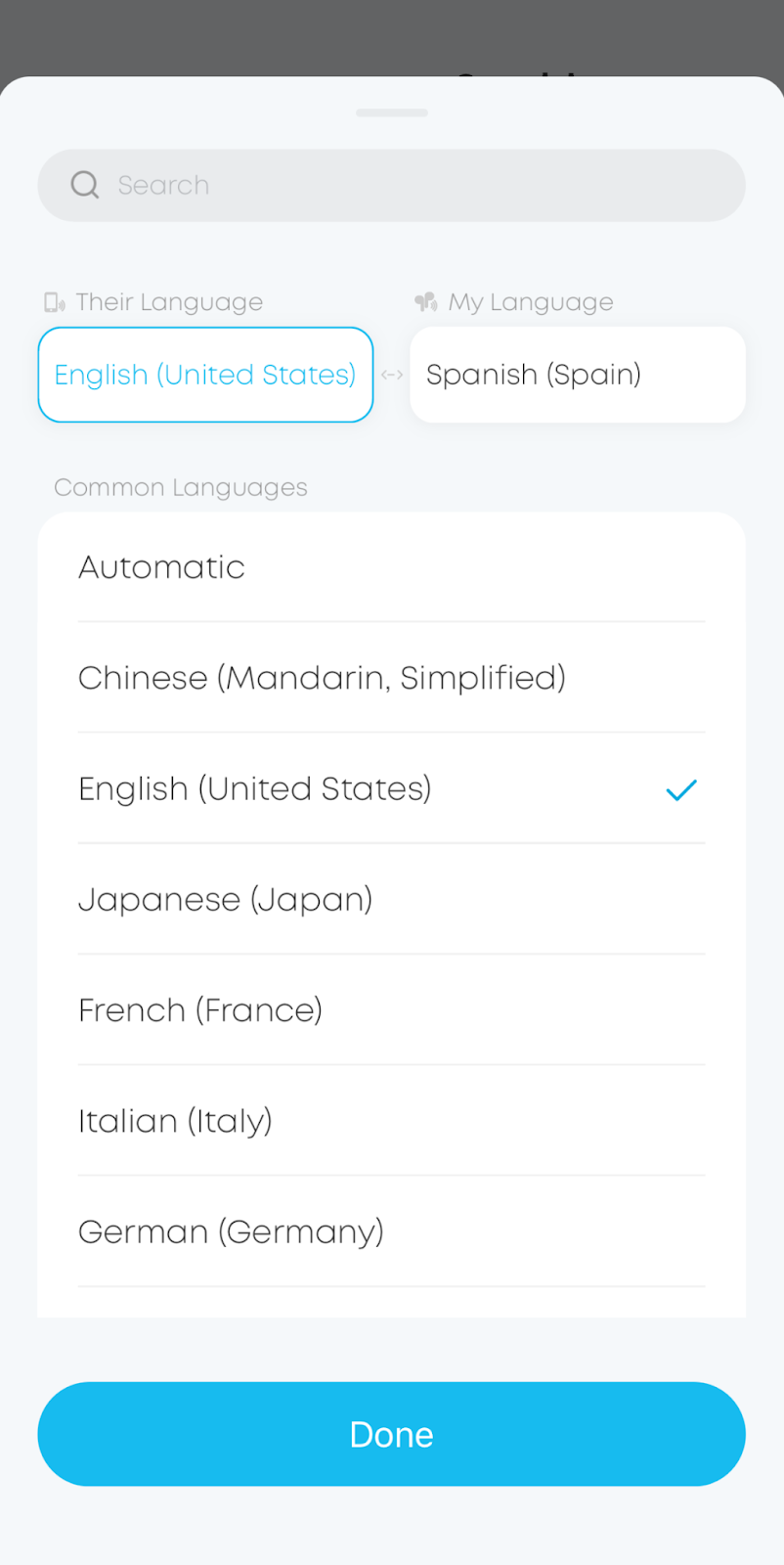Confirm selection with Done button
784x1565 pixels.
[x=391, y=1434]
